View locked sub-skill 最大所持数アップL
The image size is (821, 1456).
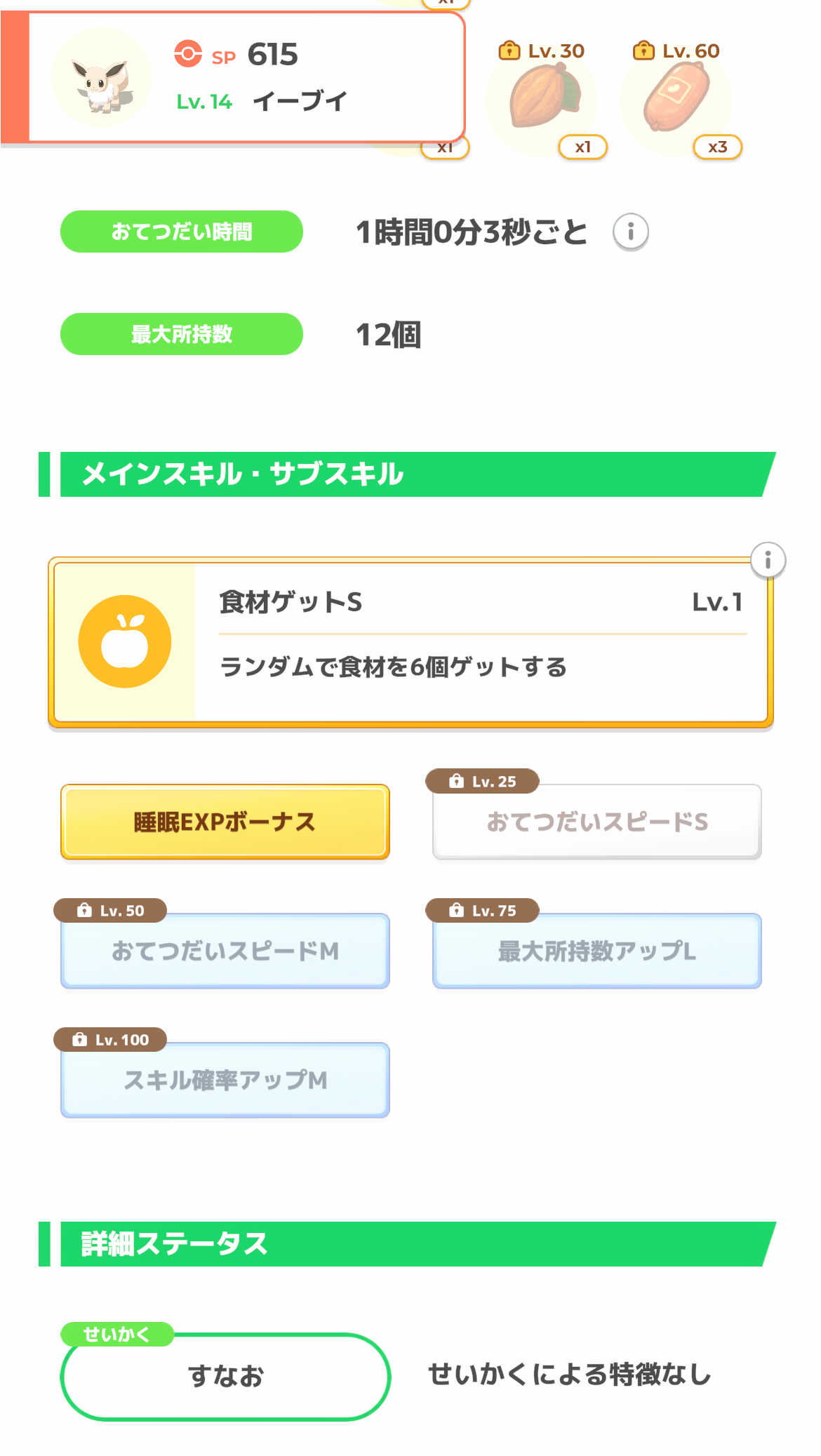[x=596, y=951]
